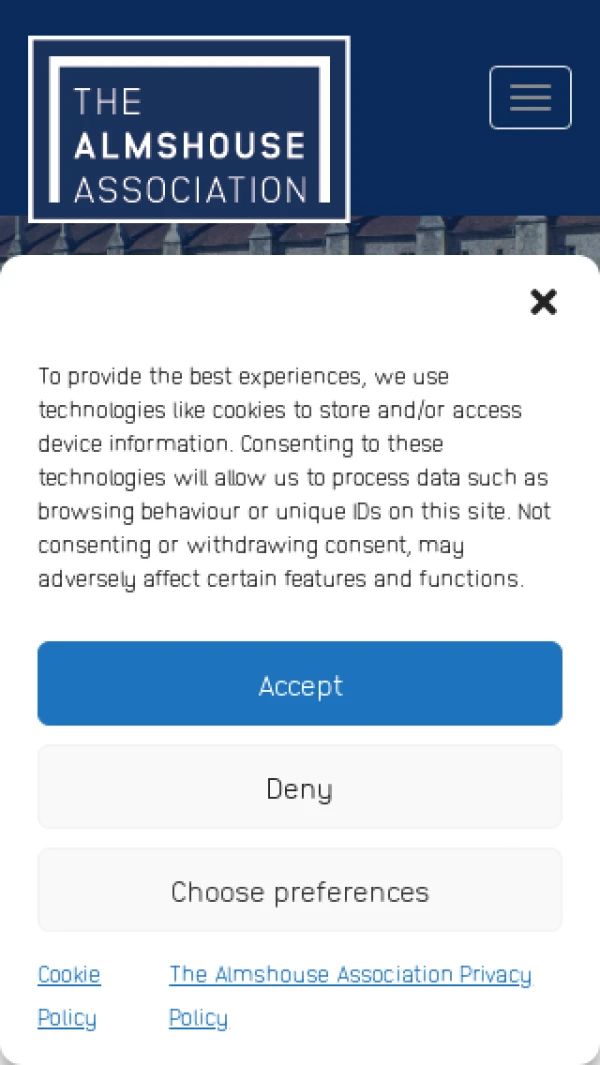Accept cookies
This screenshot has width=600, height=1065.
300,684
